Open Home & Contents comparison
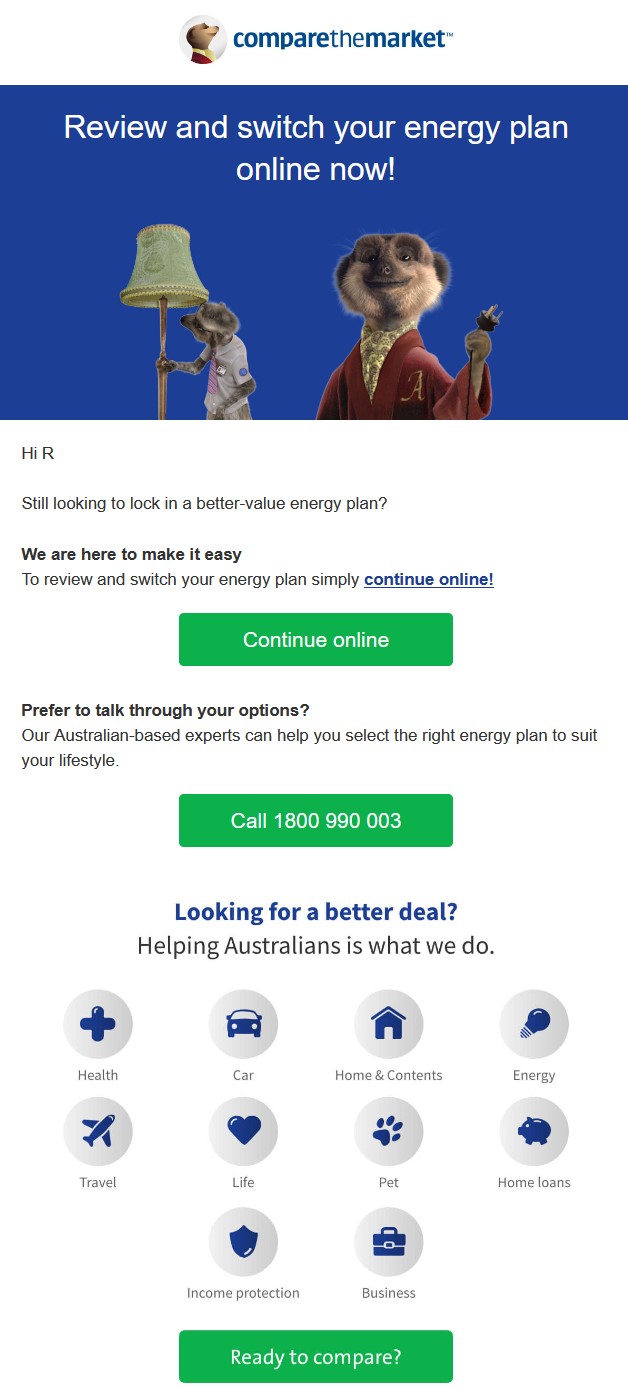This screenshot has width=628, height=1388. click(388, 1024)
